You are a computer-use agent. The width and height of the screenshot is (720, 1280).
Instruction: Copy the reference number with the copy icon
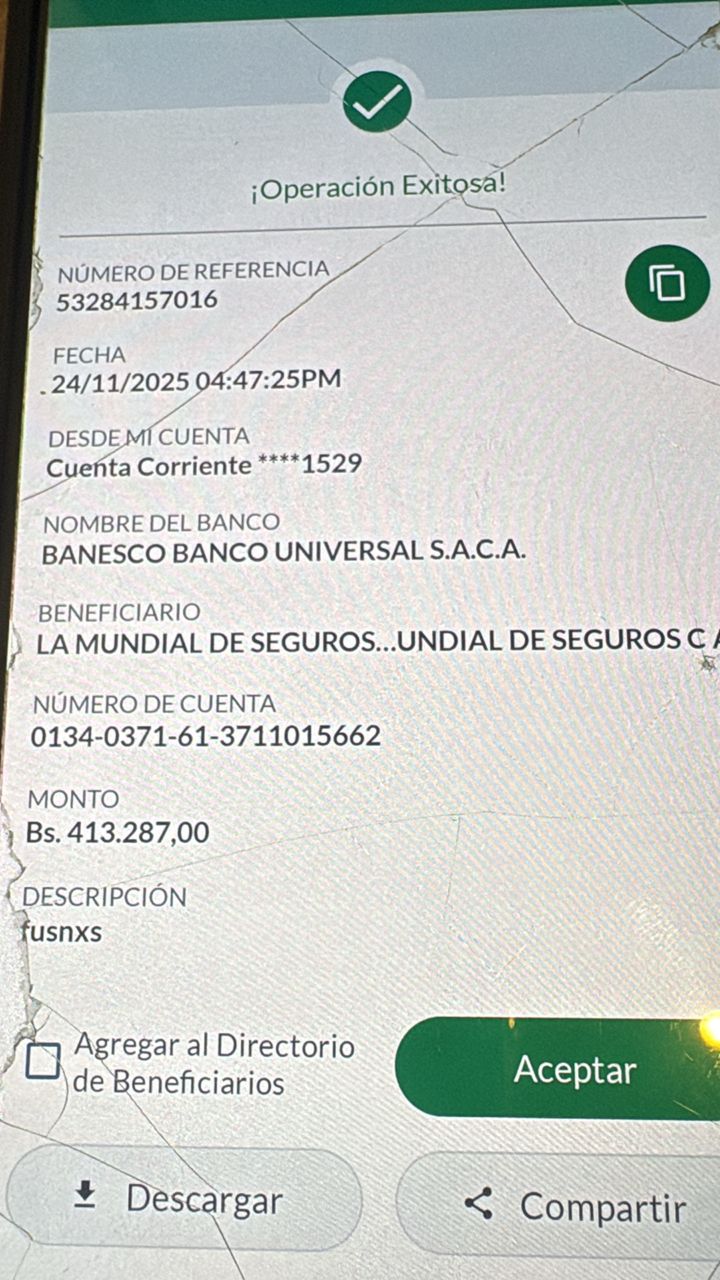click(667, 283)
